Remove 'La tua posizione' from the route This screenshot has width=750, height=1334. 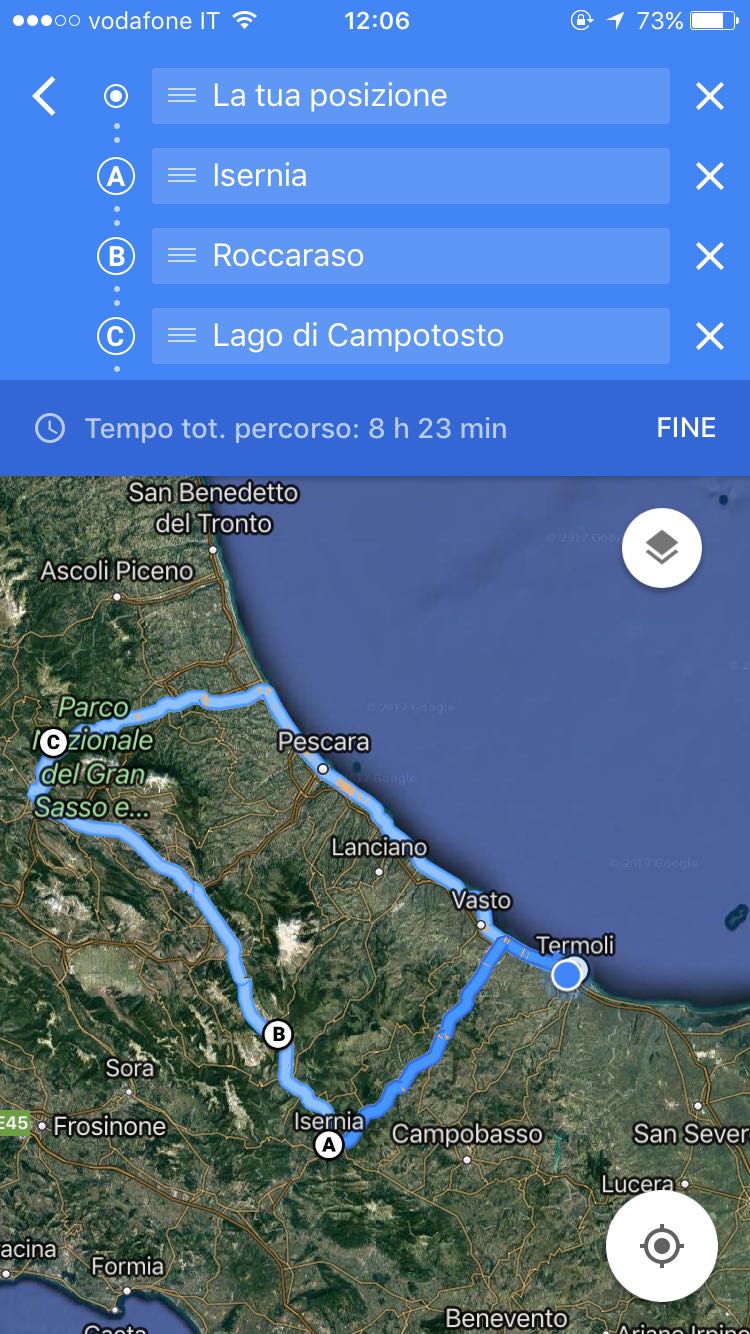point(709,96)
